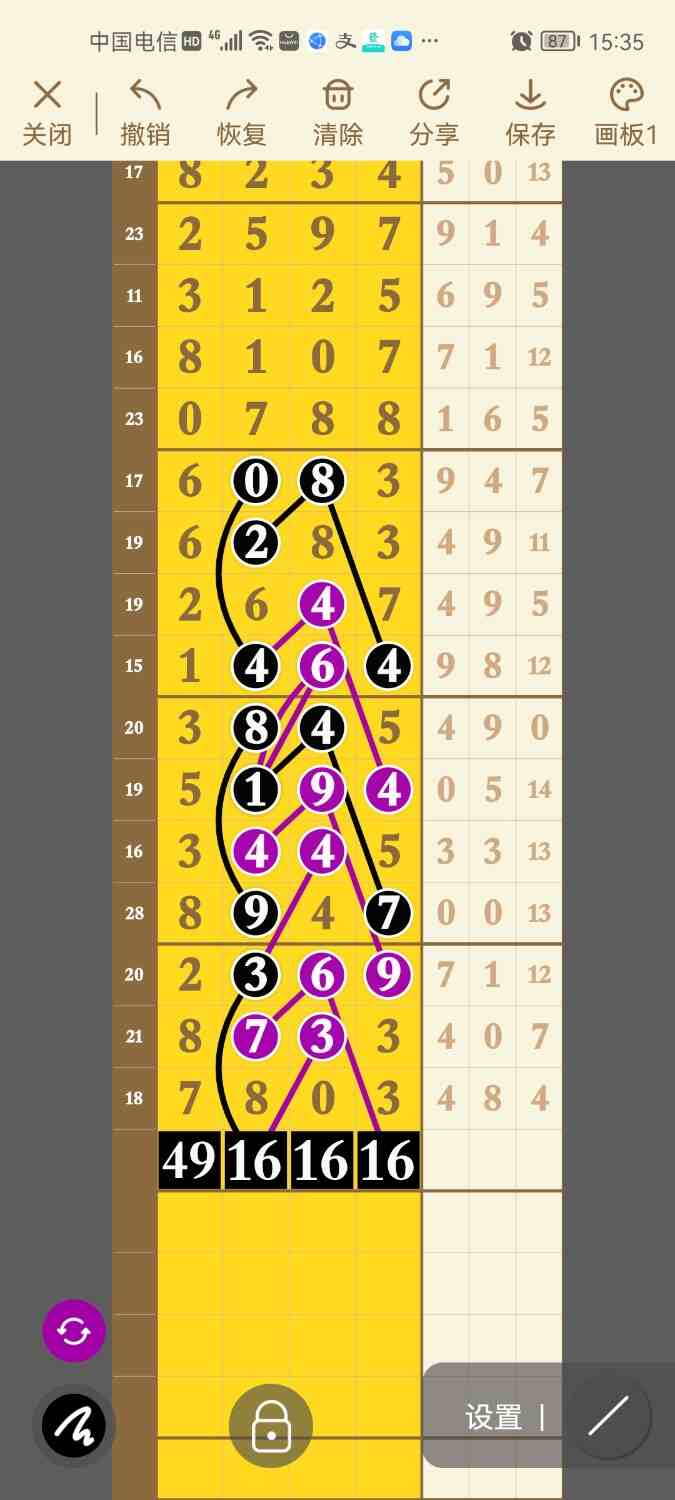Clear all drawings with 清除
The image size is (675, 1500).
point(338,112)
